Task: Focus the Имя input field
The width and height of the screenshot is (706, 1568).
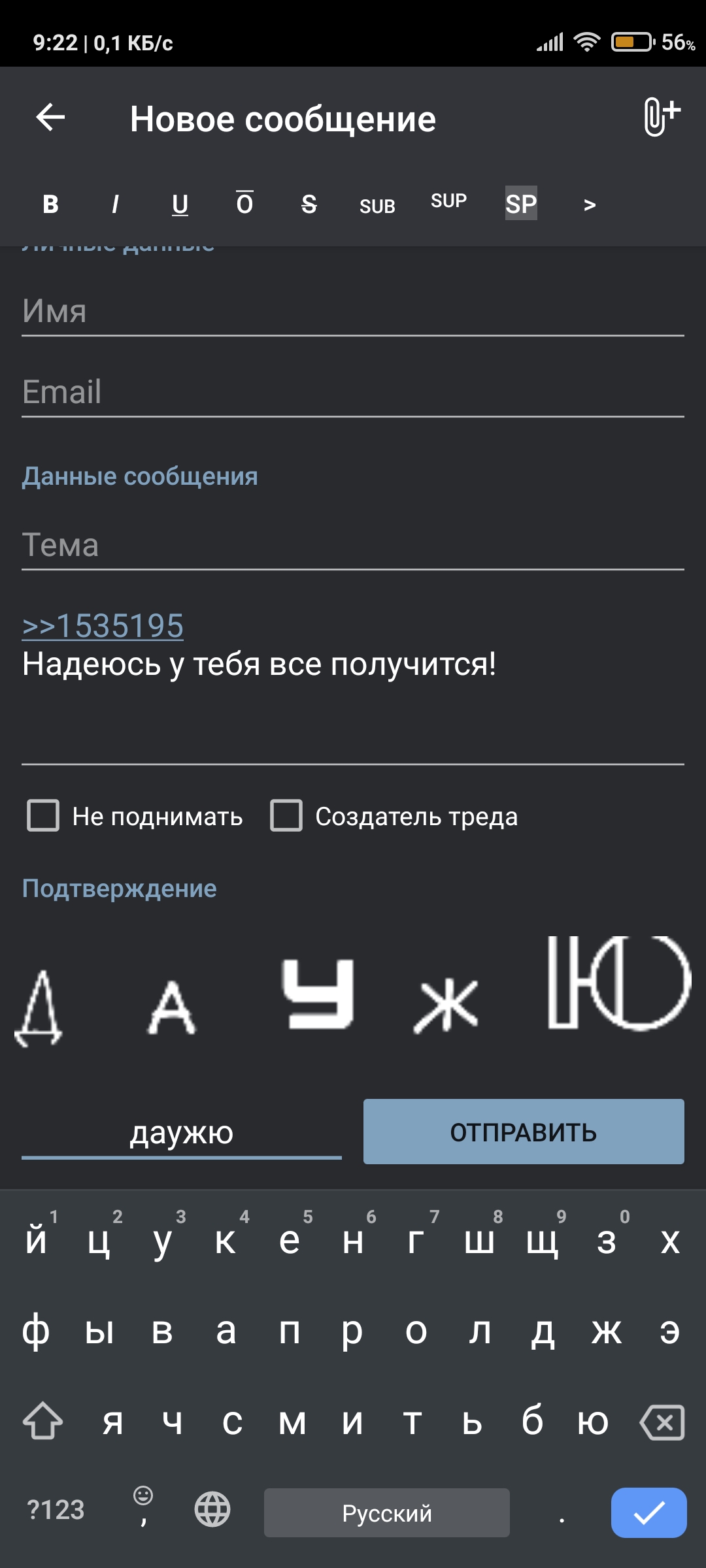Action: 353,311
